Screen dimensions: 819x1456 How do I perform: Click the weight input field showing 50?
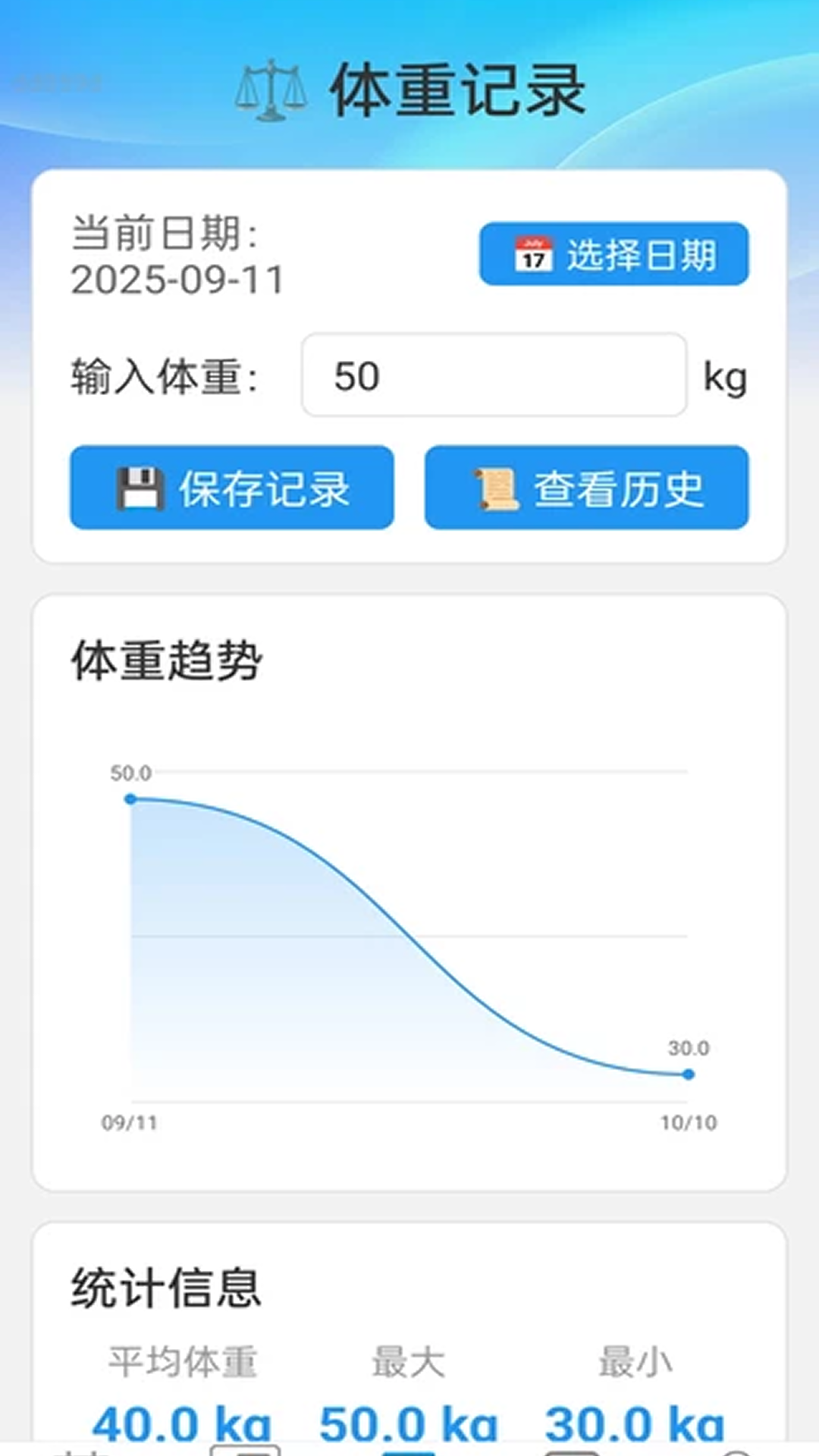(x=494, y=376)
